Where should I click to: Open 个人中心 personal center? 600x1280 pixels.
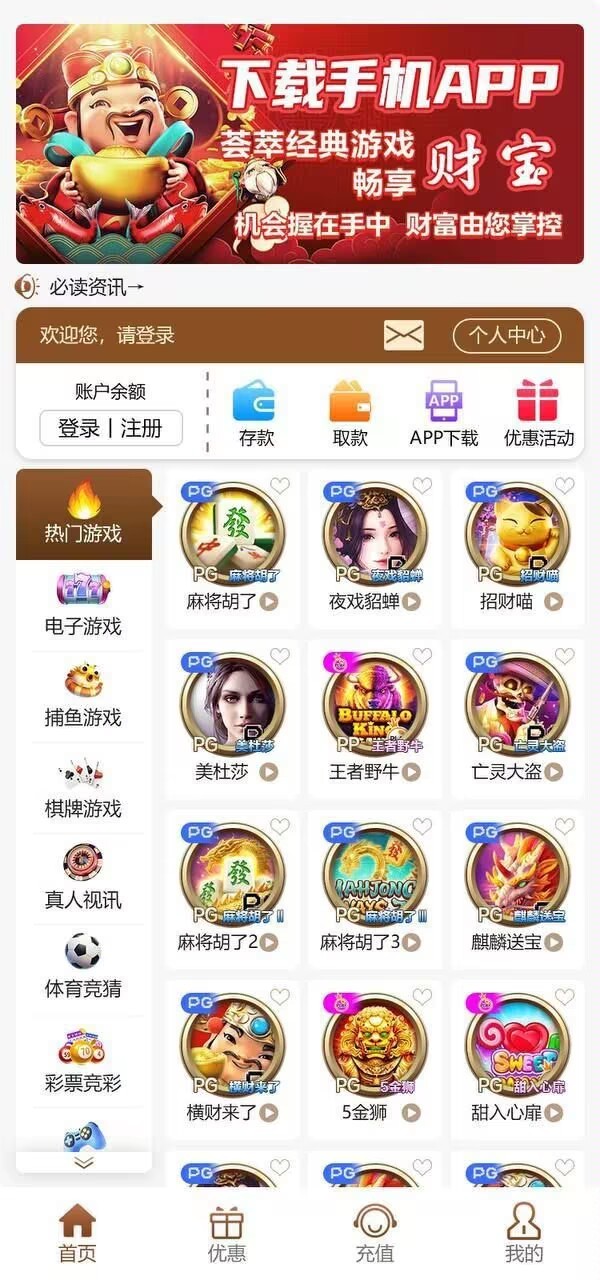coord(507,335)
